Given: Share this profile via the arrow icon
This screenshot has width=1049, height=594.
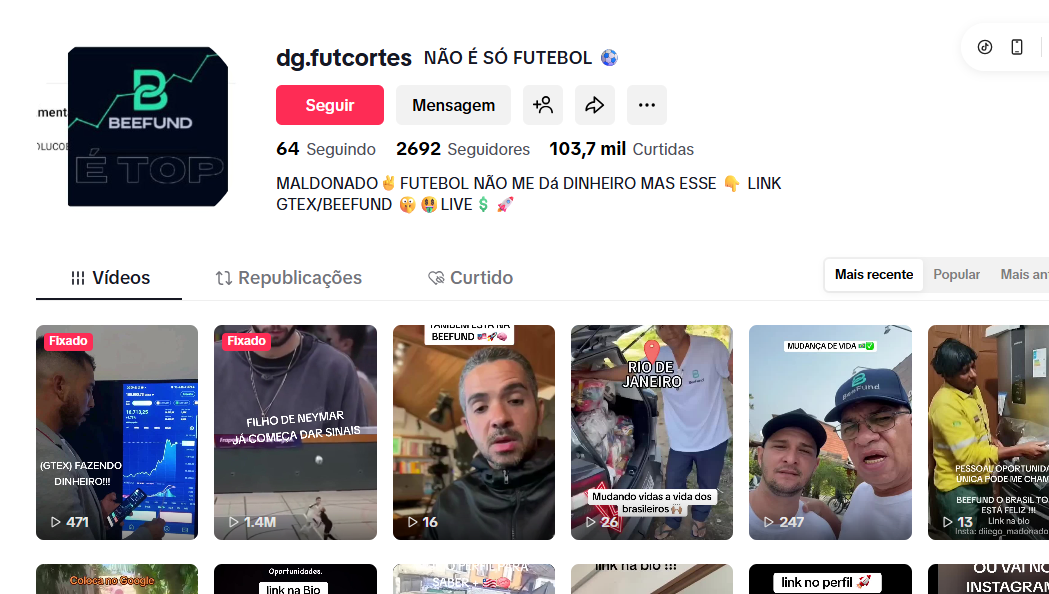Looking at the screenshot, I should click(595, 105).
